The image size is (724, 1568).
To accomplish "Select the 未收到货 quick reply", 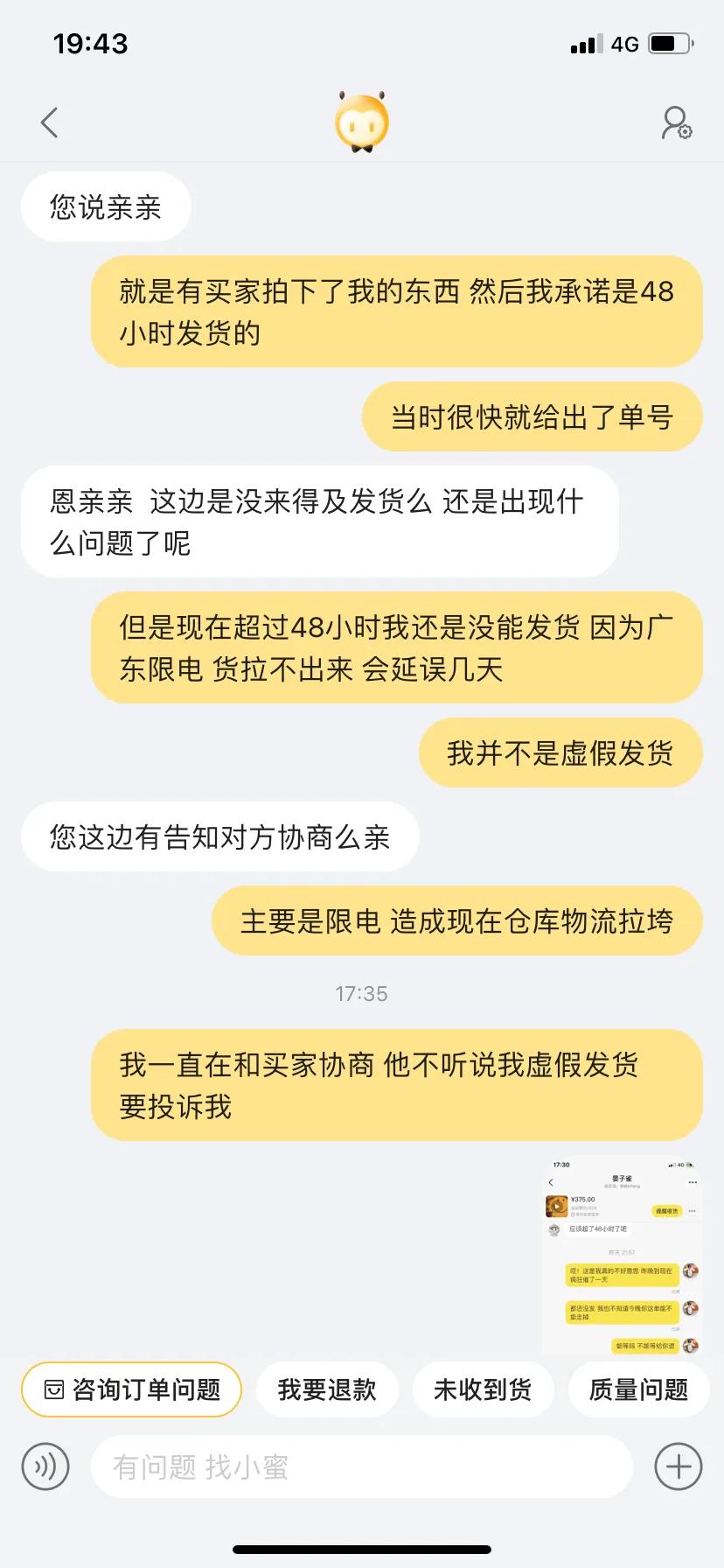I will [x=483, y=1389].
